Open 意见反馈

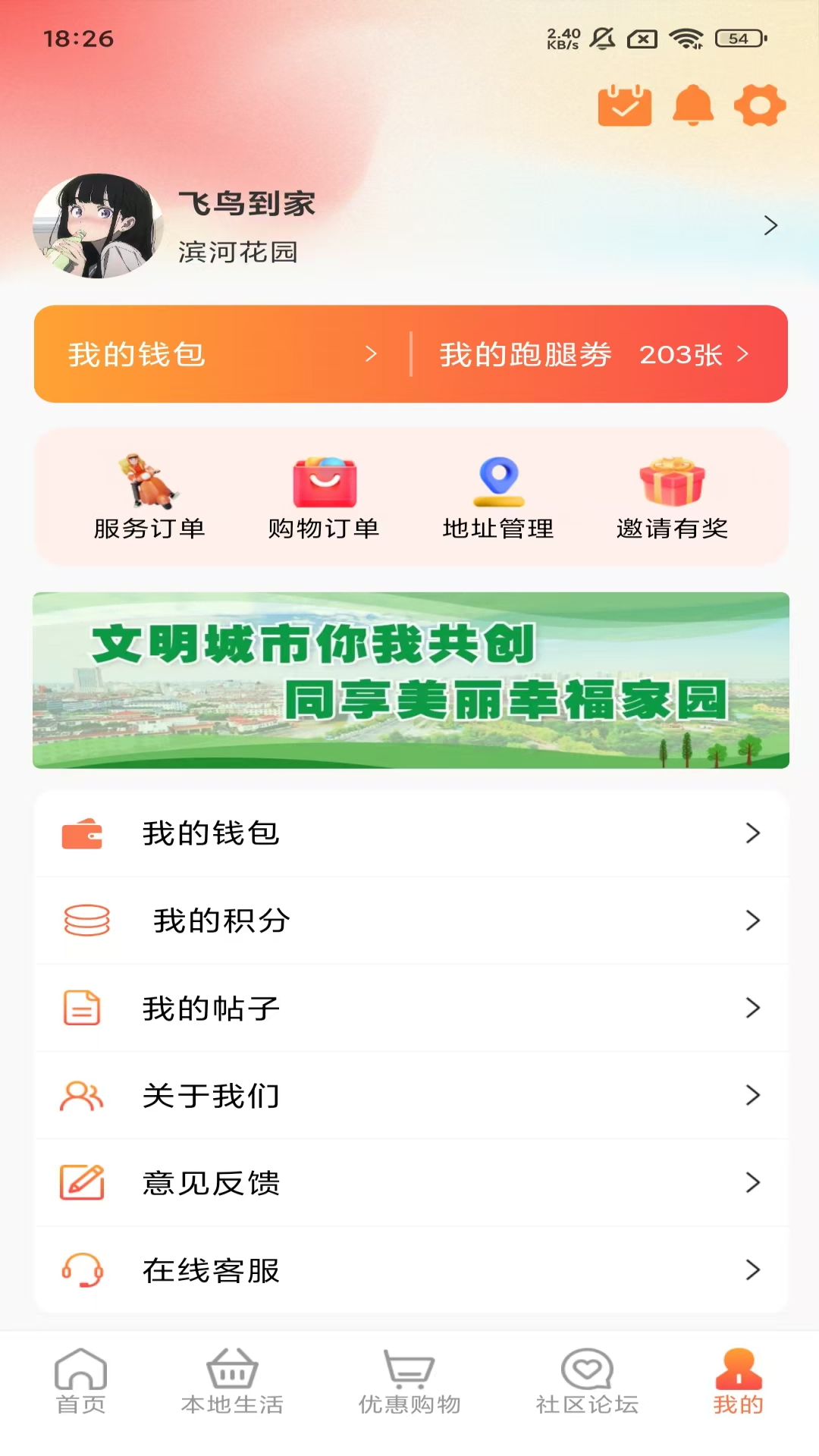(411, 1182)
